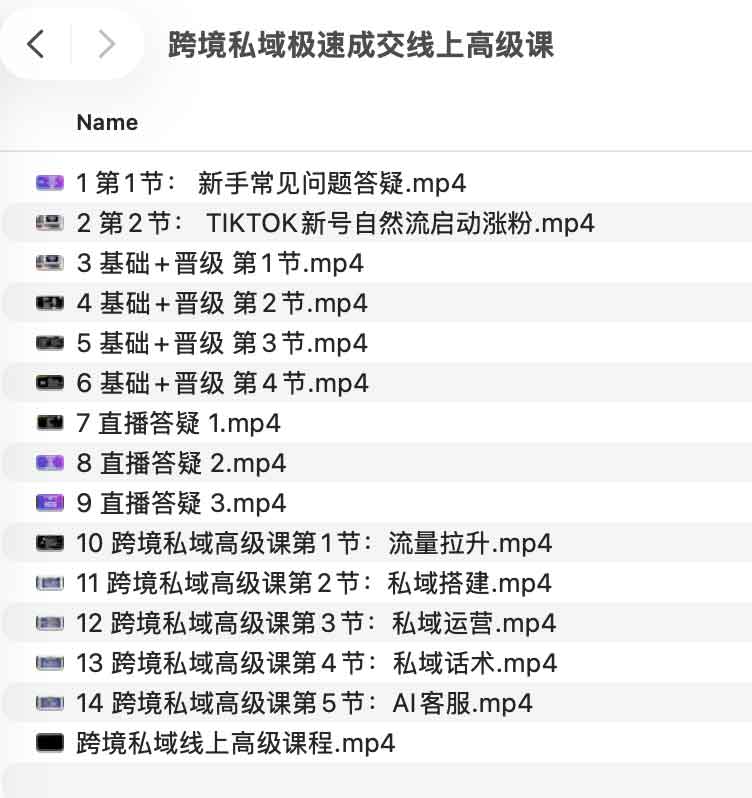Click thumbnail beside TIKTOK新号自然流启动涨粉

point(48,223)
